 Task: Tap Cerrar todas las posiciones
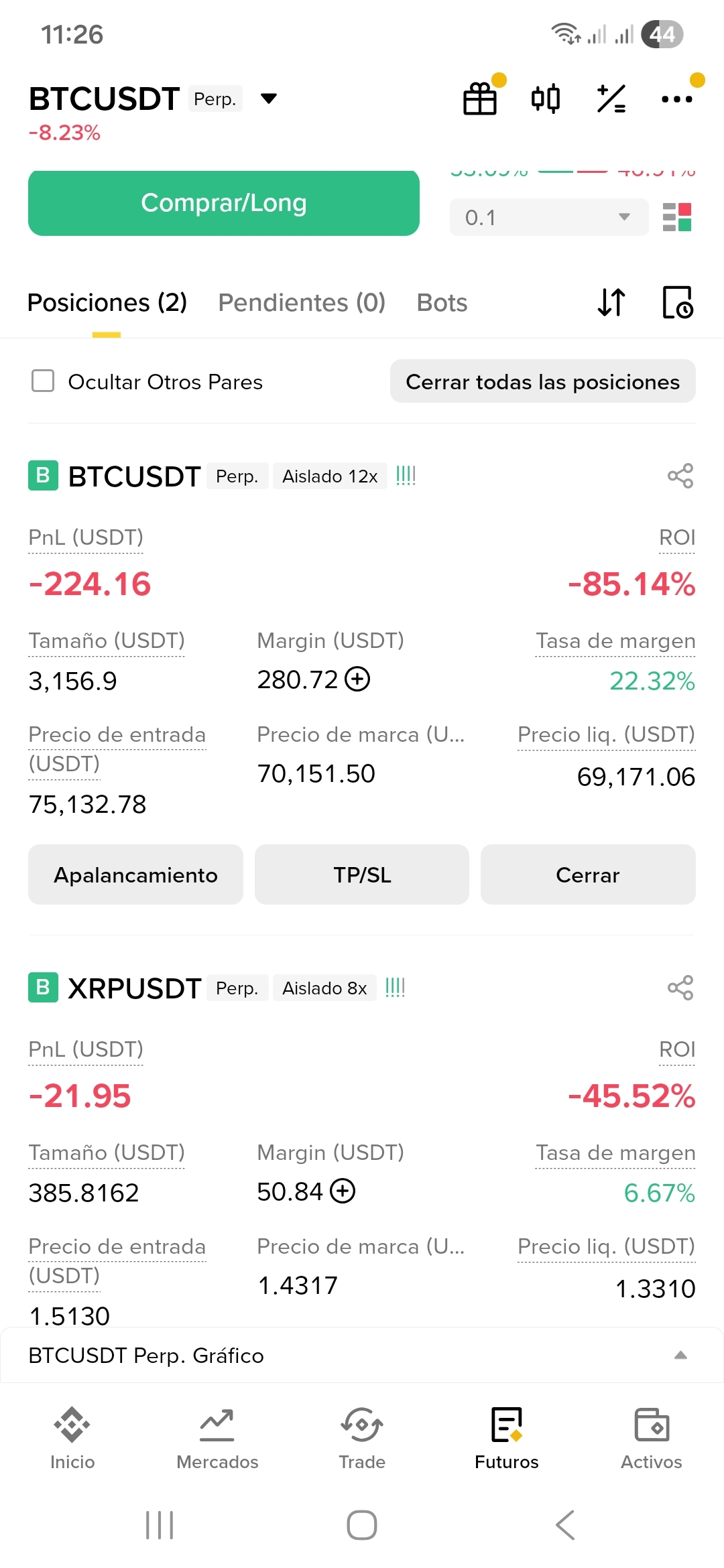(542, 381)
